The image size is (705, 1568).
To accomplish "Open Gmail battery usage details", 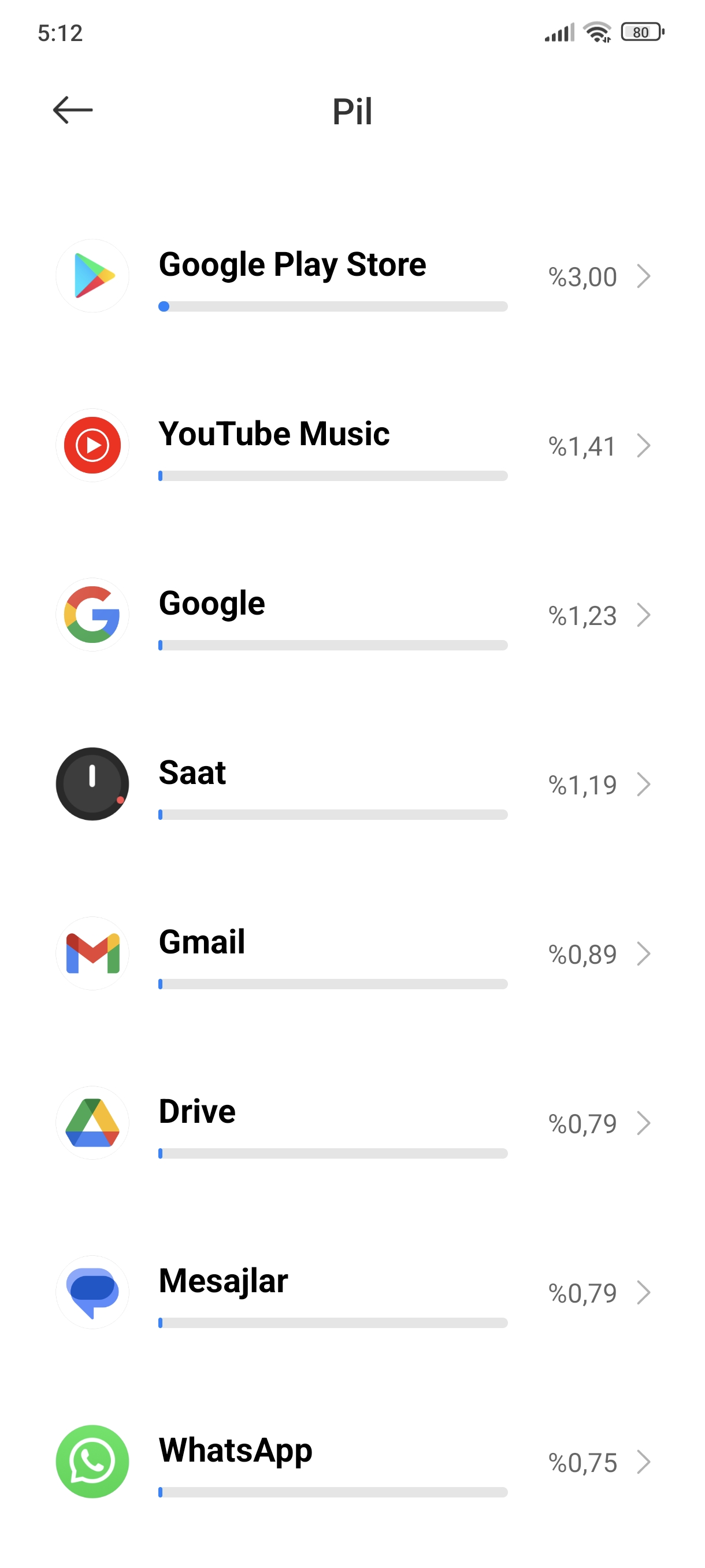I will tap(353, 954).
